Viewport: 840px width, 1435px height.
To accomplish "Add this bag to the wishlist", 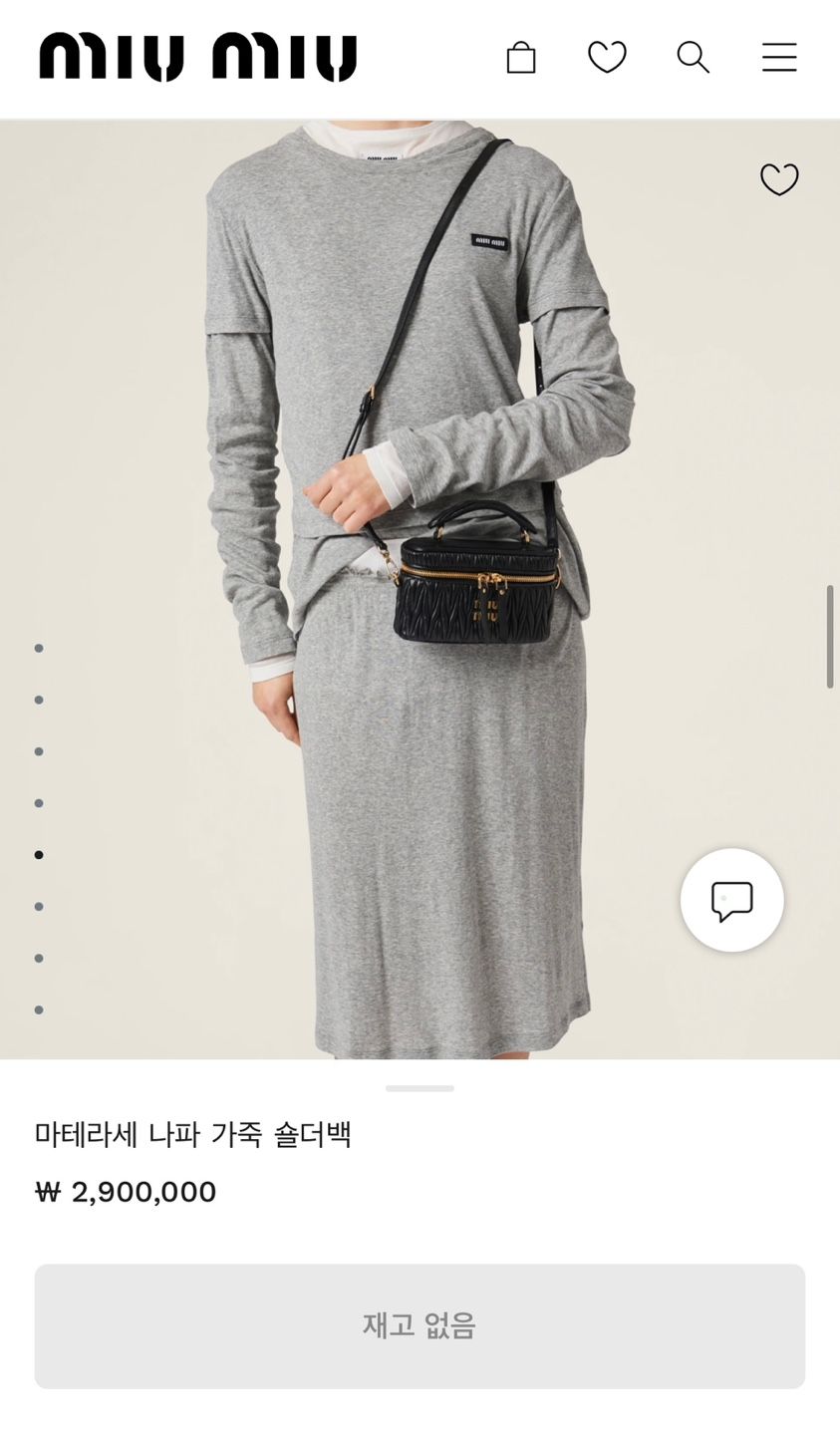I will coord(779,179).
